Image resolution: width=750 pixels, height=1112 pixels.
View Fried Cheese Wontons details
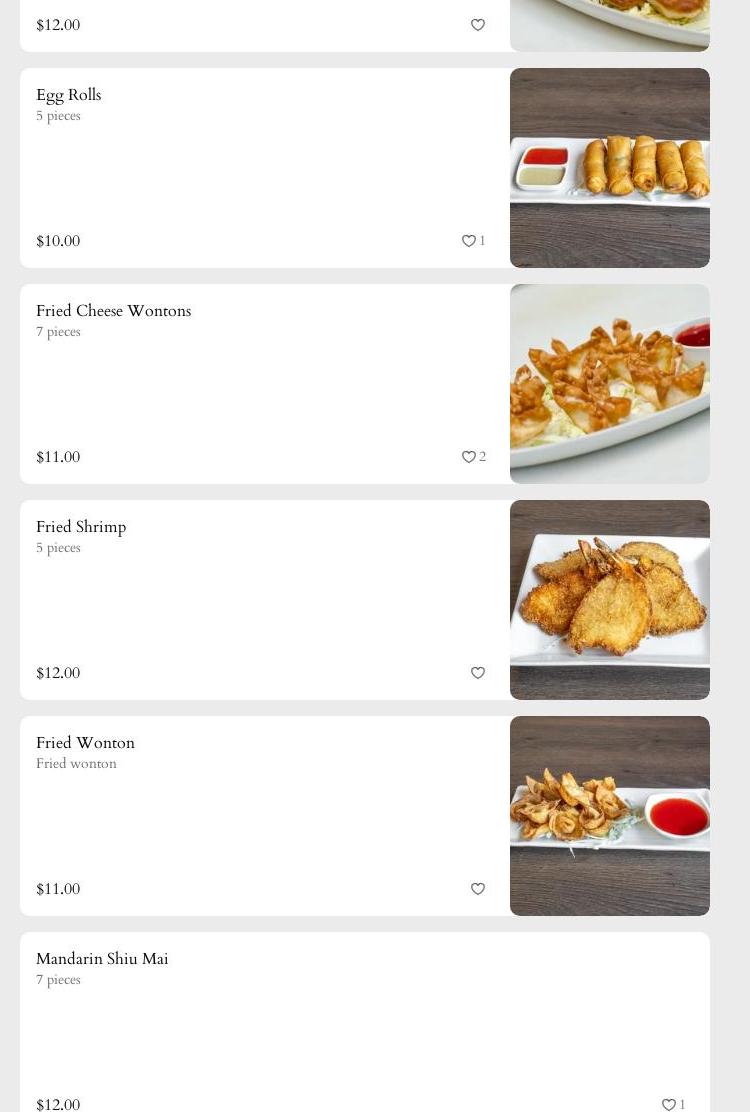pos(250,384)
